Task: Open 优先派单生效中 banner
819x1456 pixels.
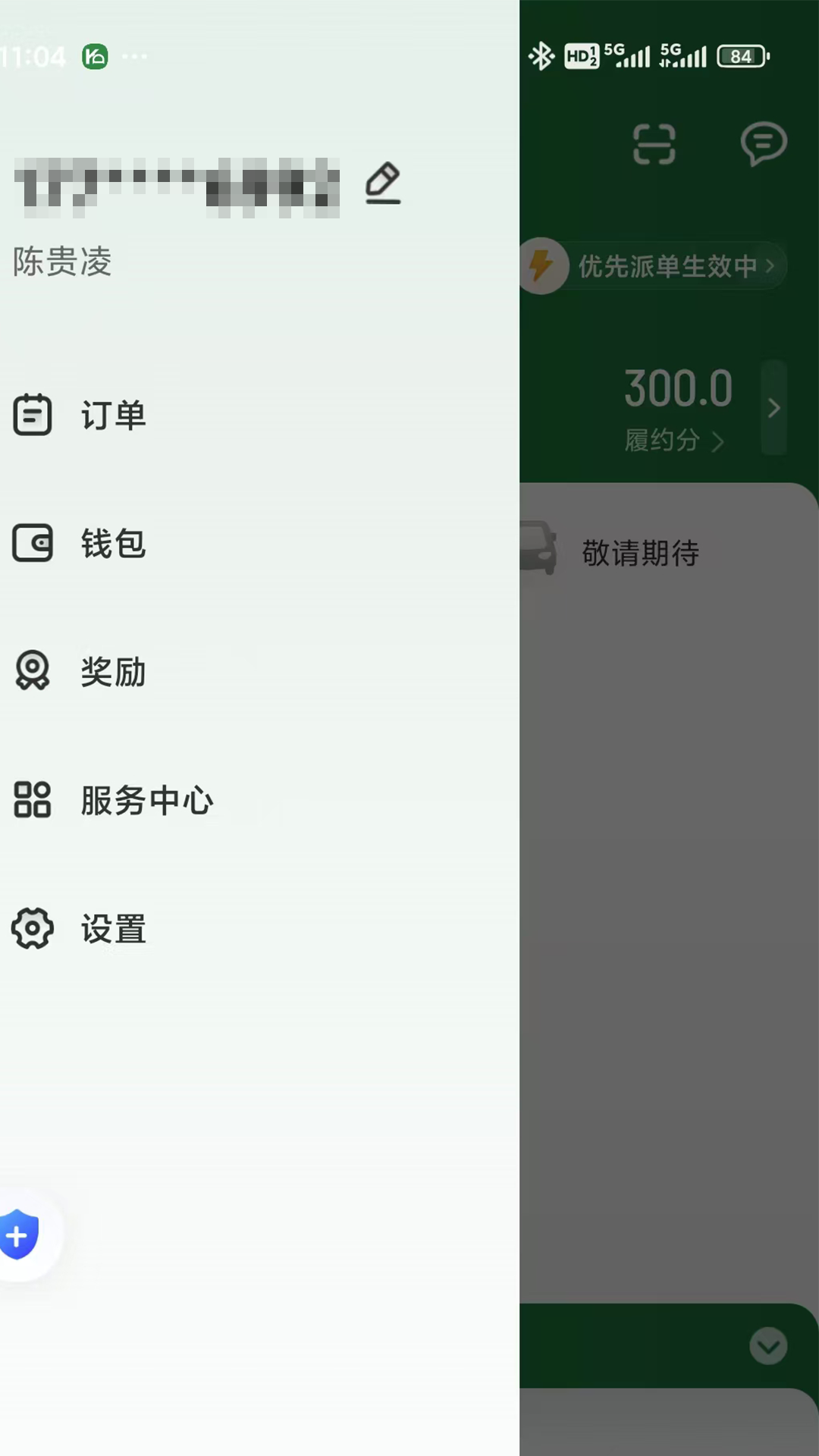Action: click(x=666, y=266)
